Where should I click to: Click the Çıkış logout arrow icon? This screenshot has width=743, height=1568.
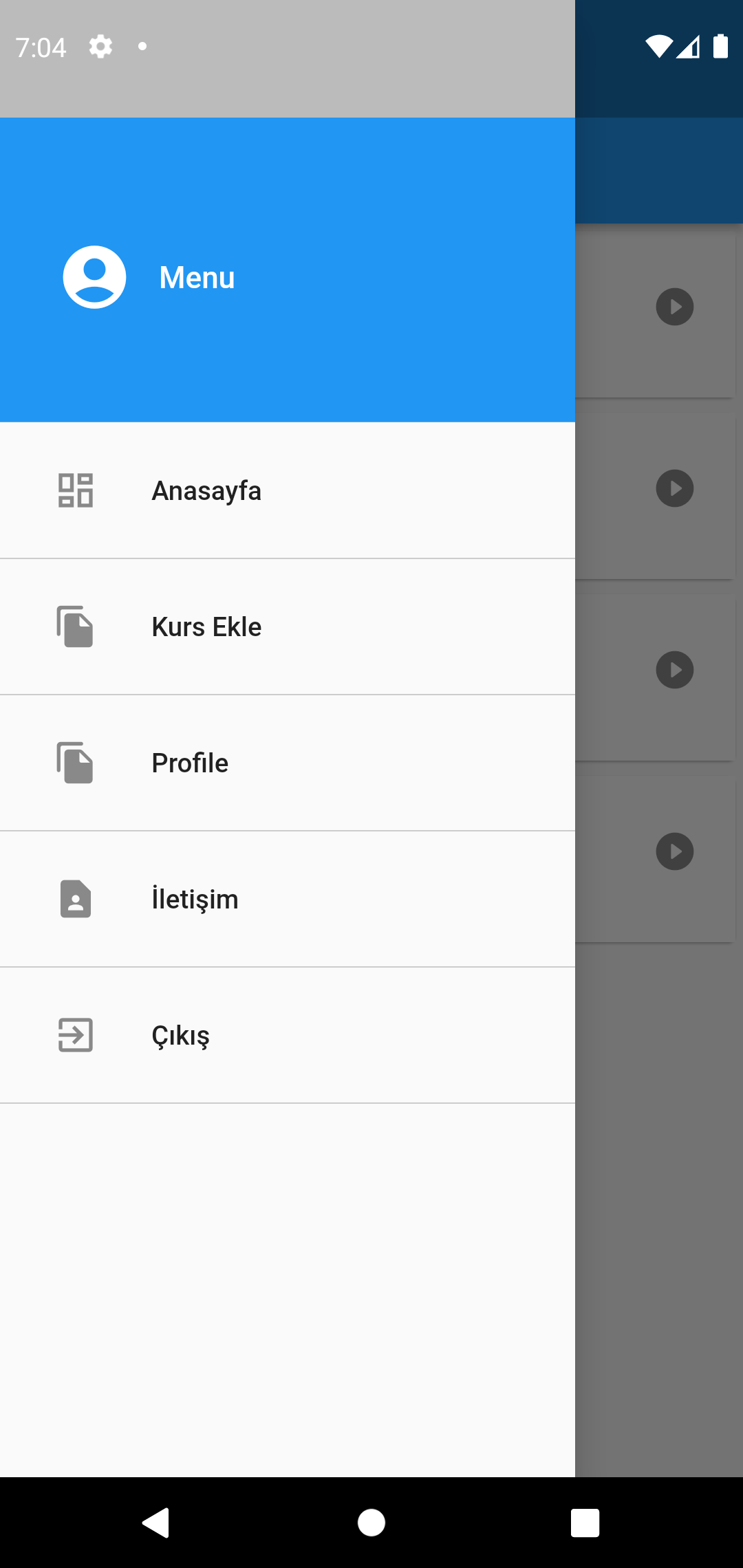click(76, 1035)
